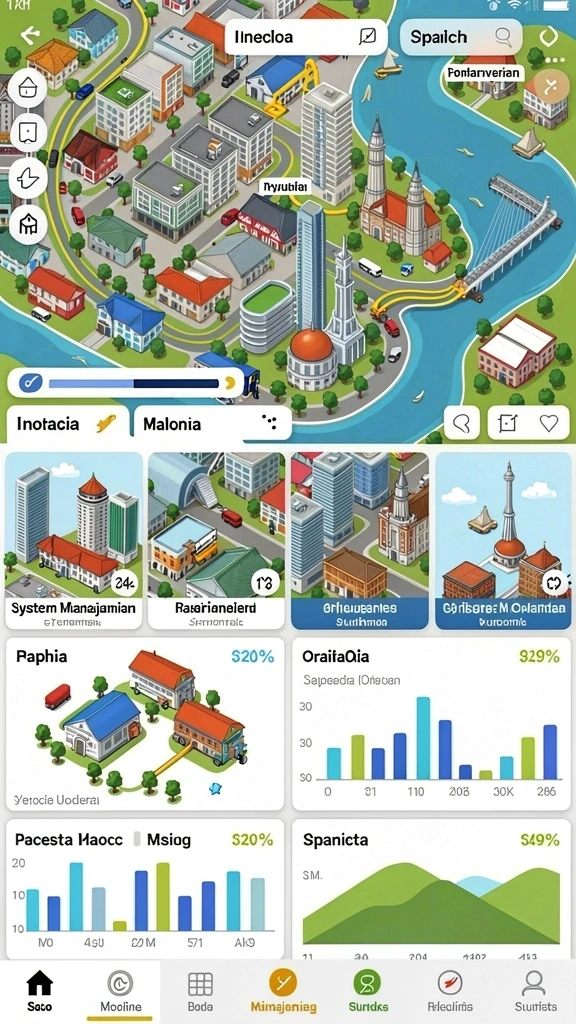Switch to the Inotacia tab
The image size is (576, 1024).
tap(68, 424)
